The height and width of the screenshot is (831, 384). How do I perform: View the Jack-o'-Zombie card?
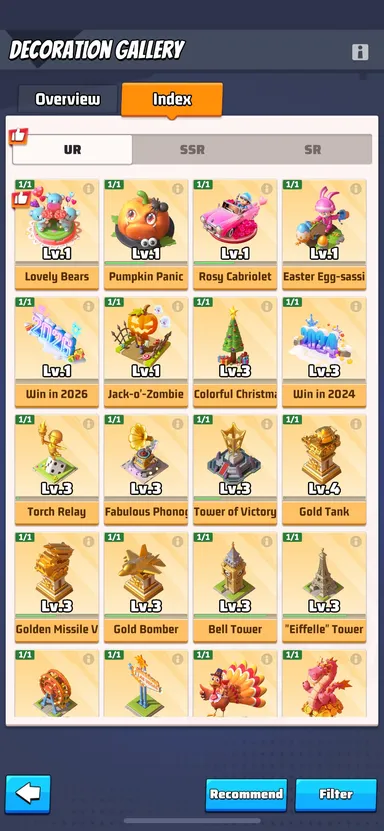pos(146,352)
